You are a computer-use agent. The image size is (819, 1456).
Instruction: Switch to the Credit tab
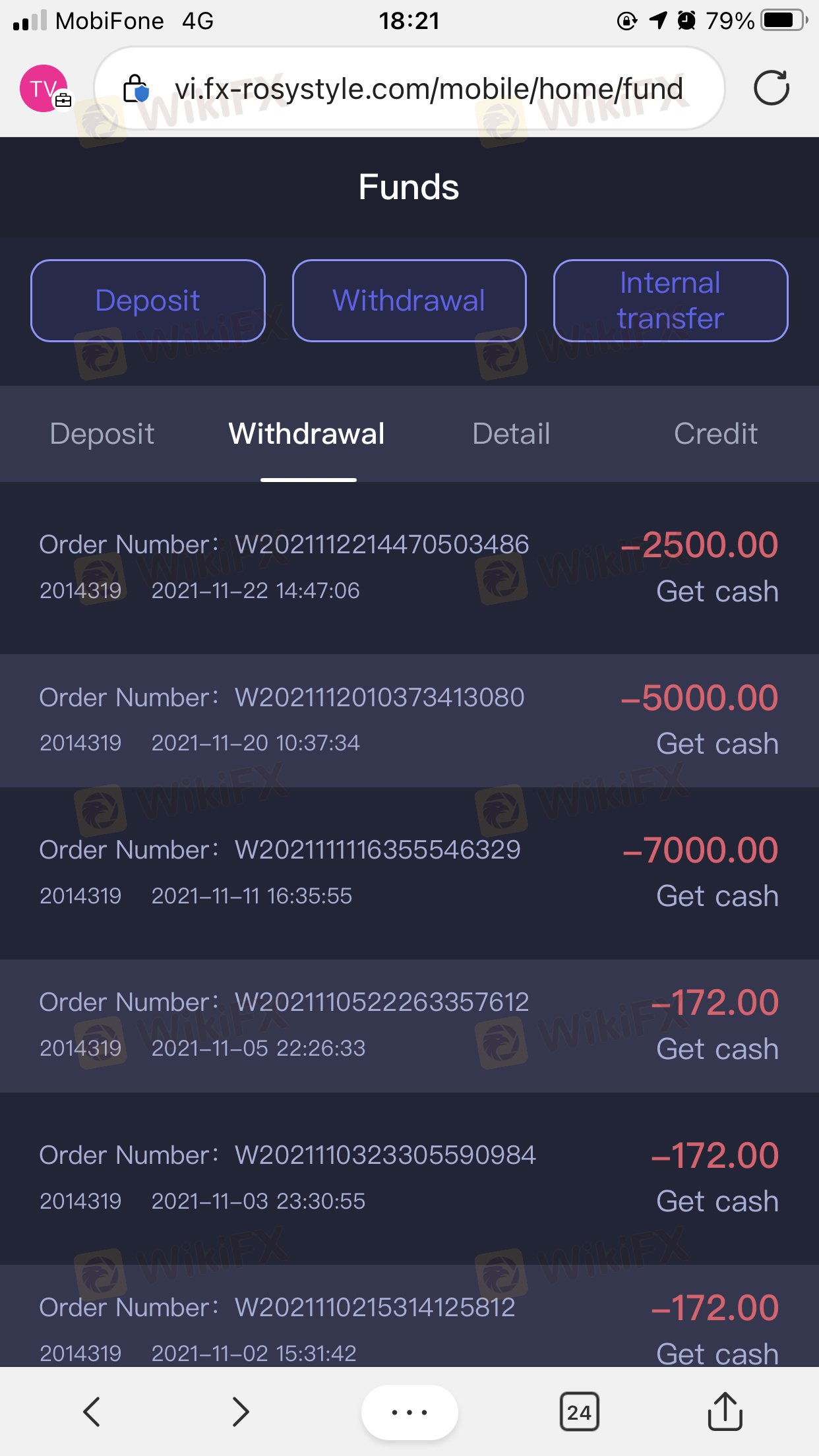tap(715, 434)
